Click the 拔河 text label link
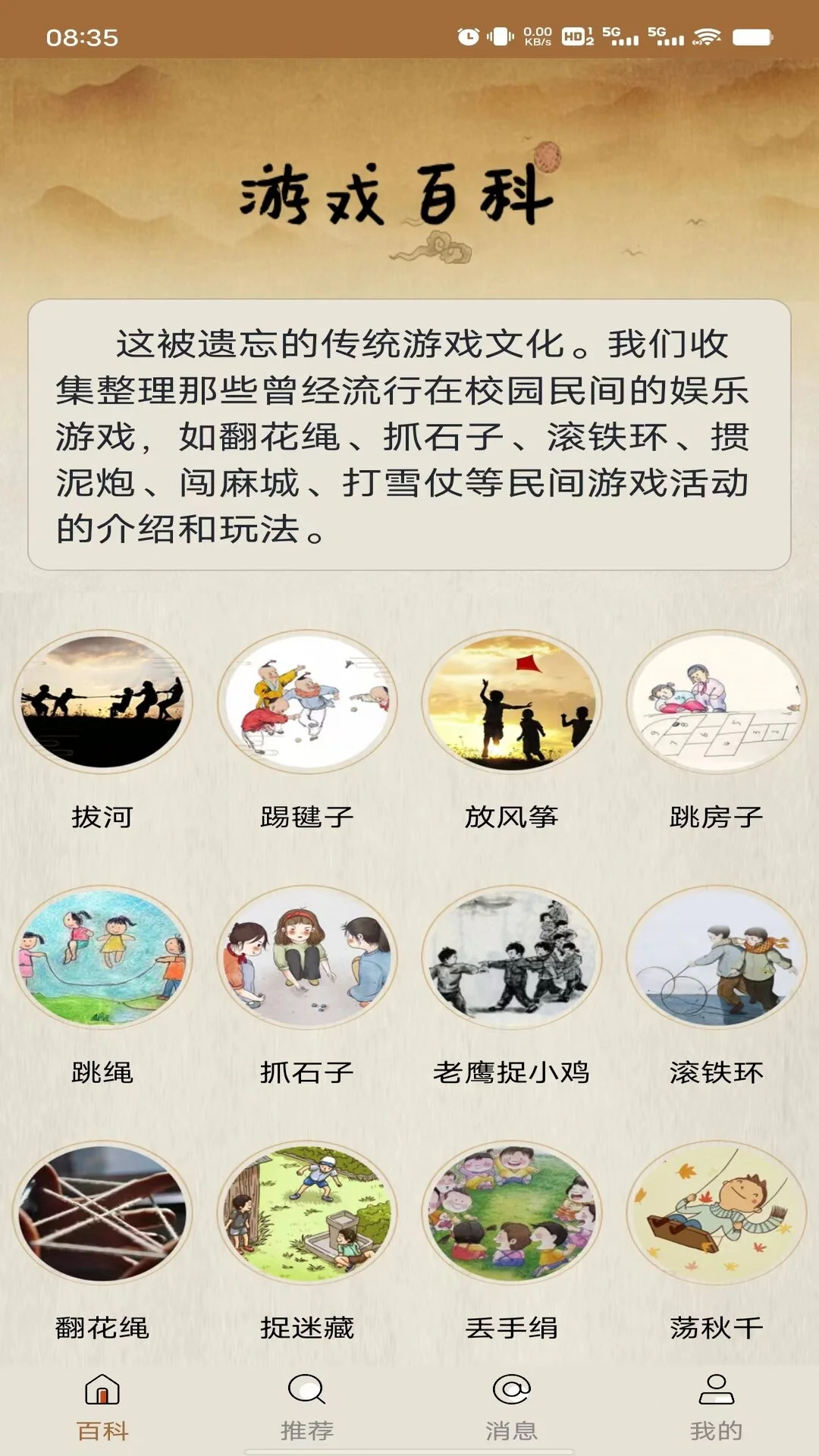 [x=101, y=817]
